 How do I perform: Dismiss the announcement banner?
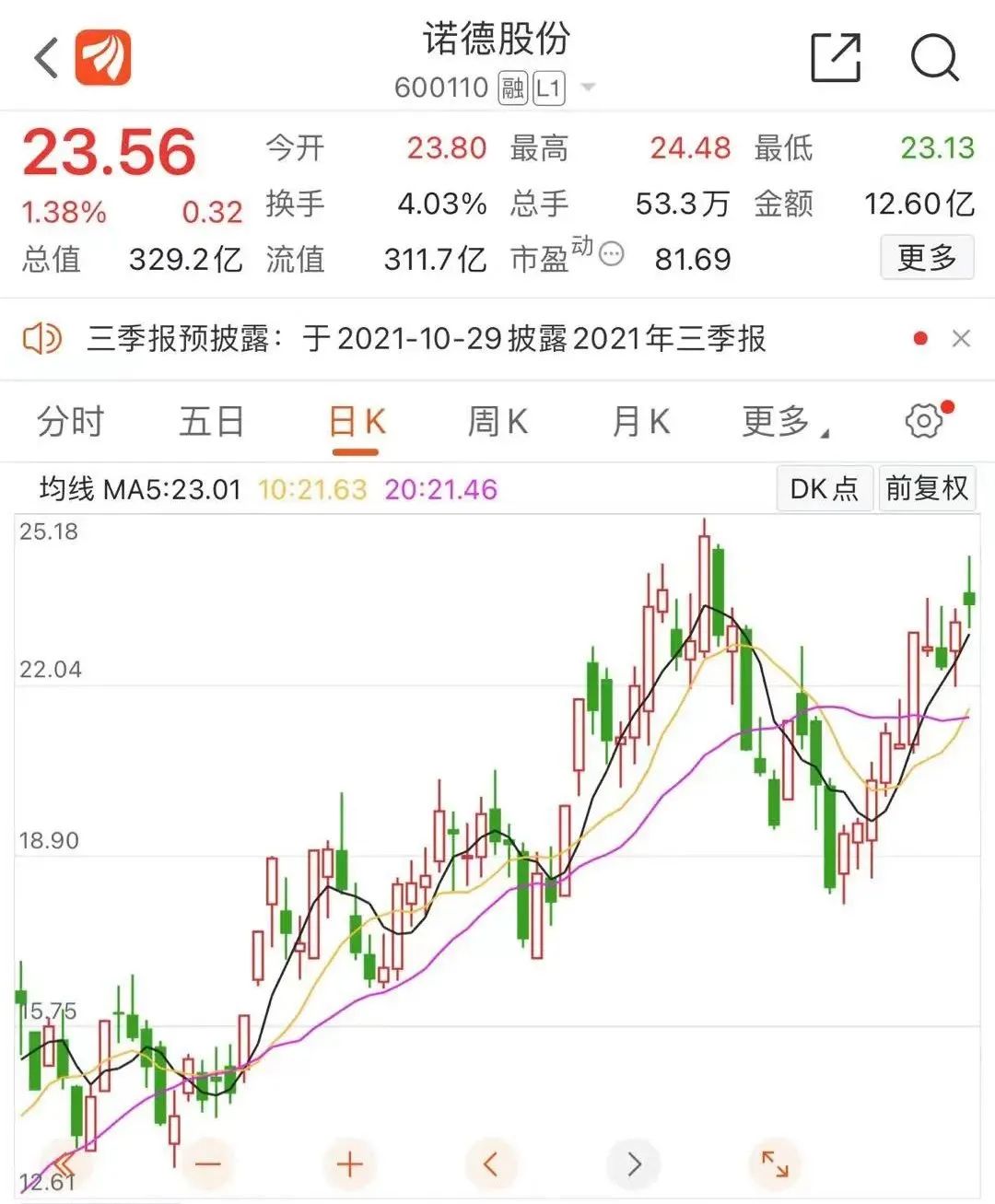point(961,339)
